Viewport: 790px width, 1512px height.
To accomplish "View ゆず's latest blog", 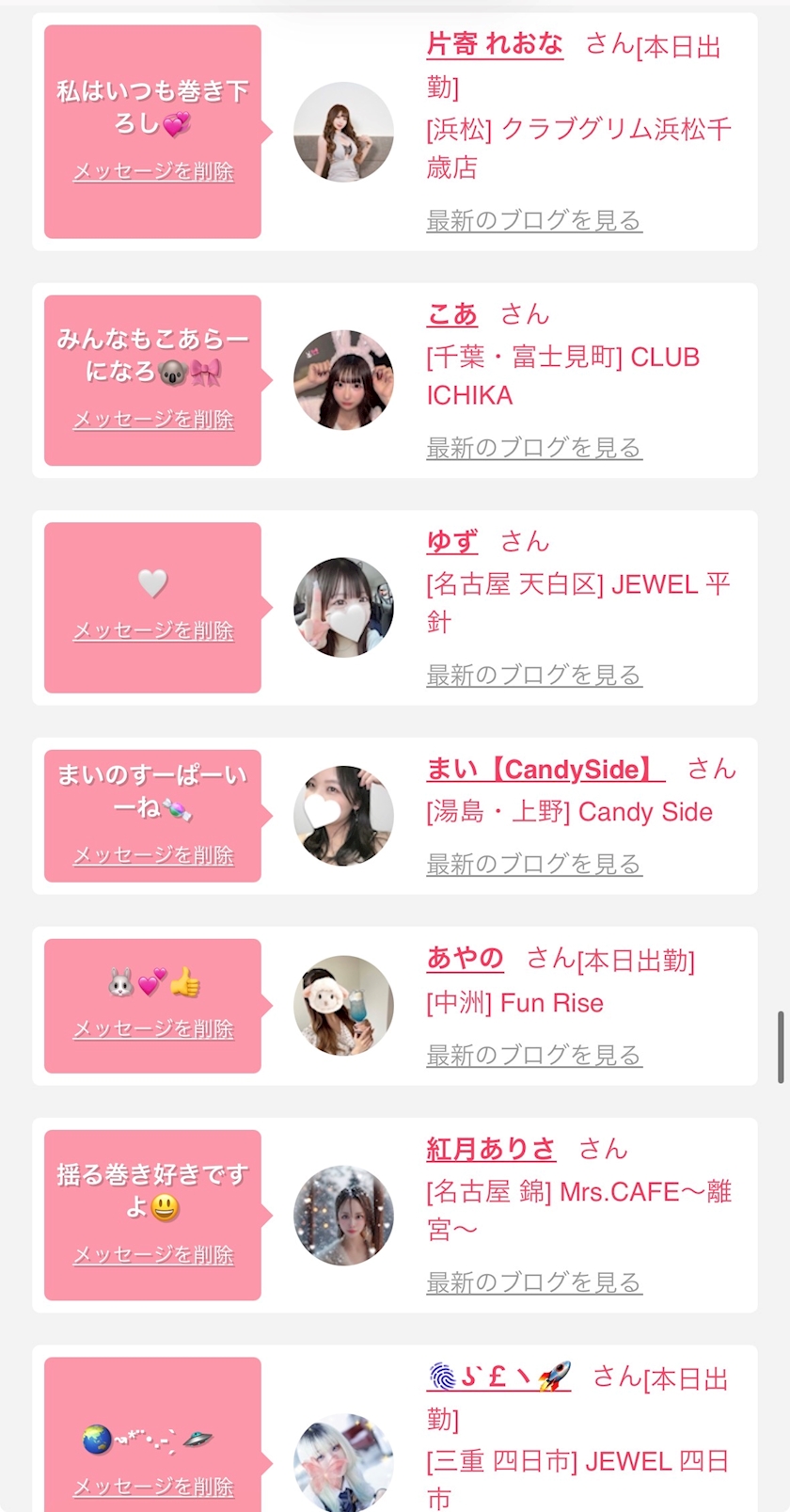I will (533, 675).
